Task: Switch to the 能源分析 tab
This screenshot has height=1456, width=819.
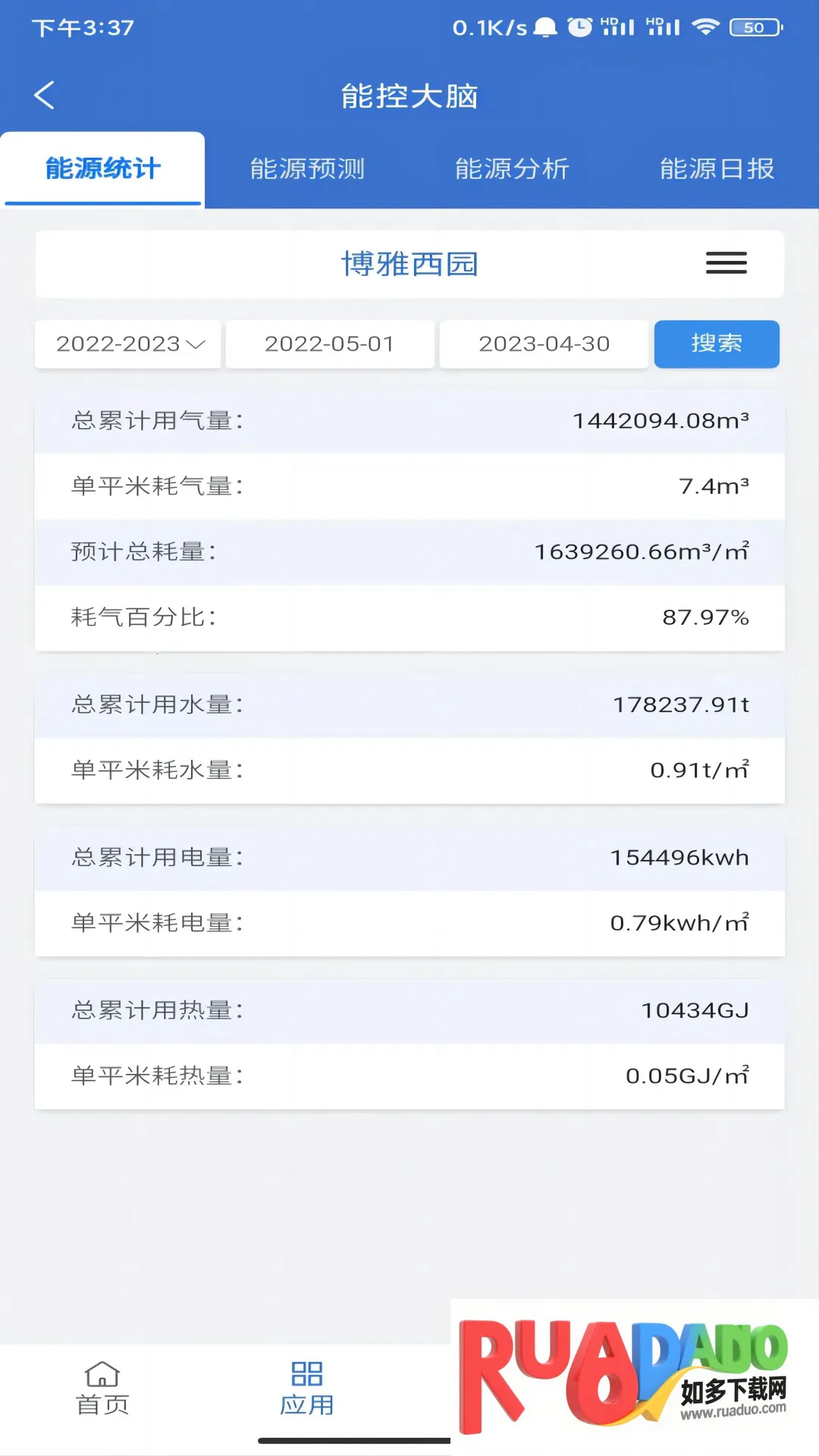Action: (512, 169)
